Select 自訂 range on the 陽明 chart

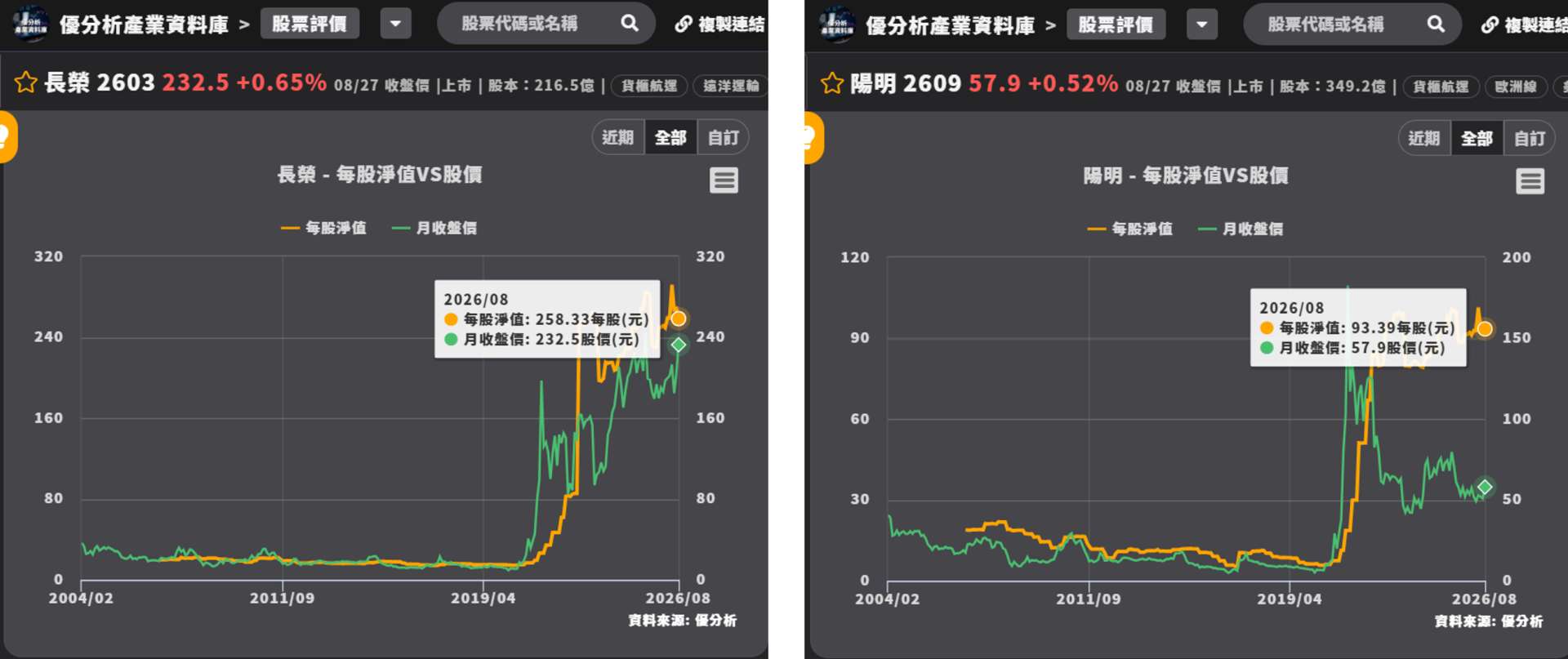tap(1529, 138)
